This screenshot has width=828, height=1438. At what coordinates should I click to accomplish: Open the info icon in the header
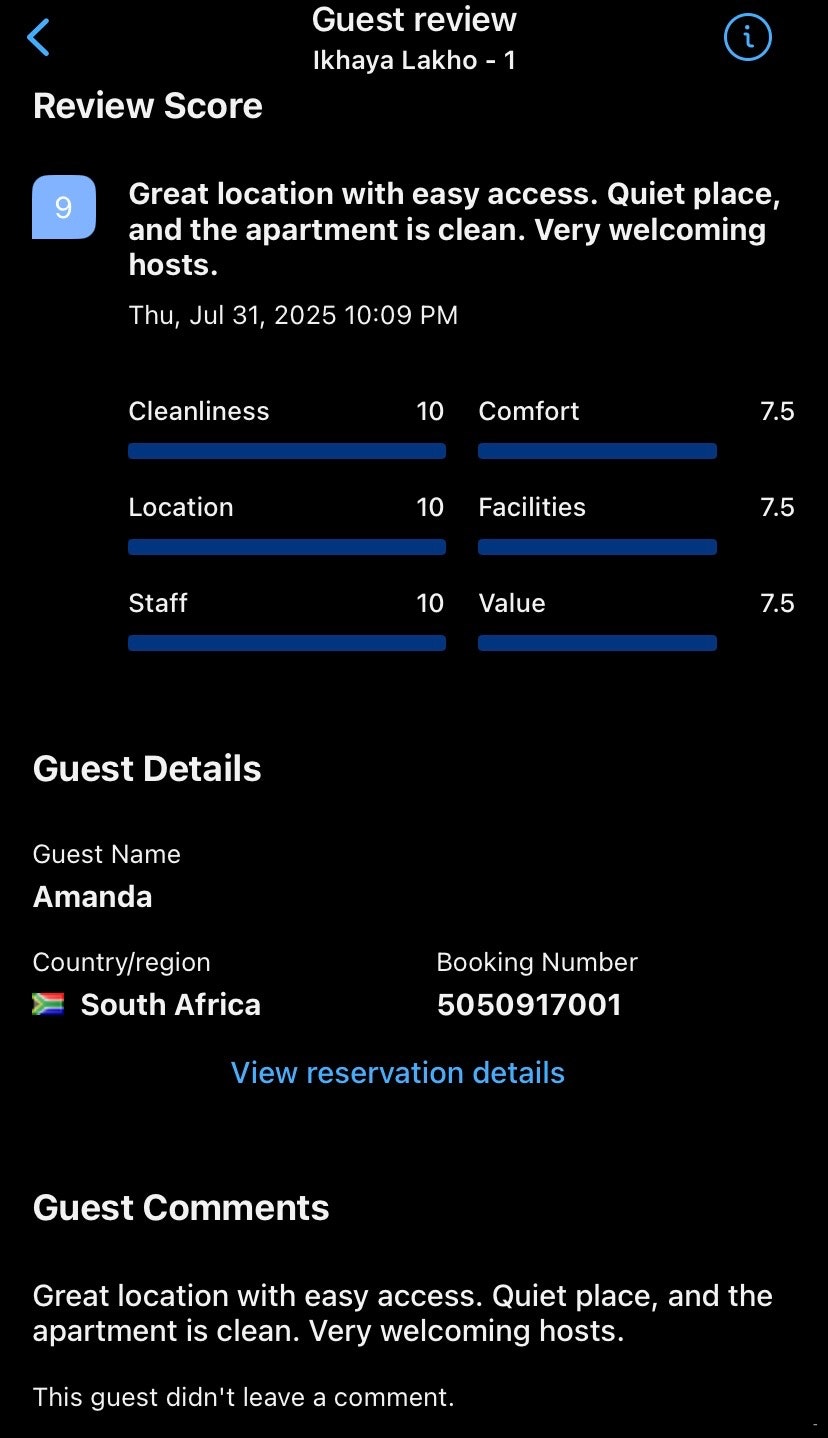point(747,38)
